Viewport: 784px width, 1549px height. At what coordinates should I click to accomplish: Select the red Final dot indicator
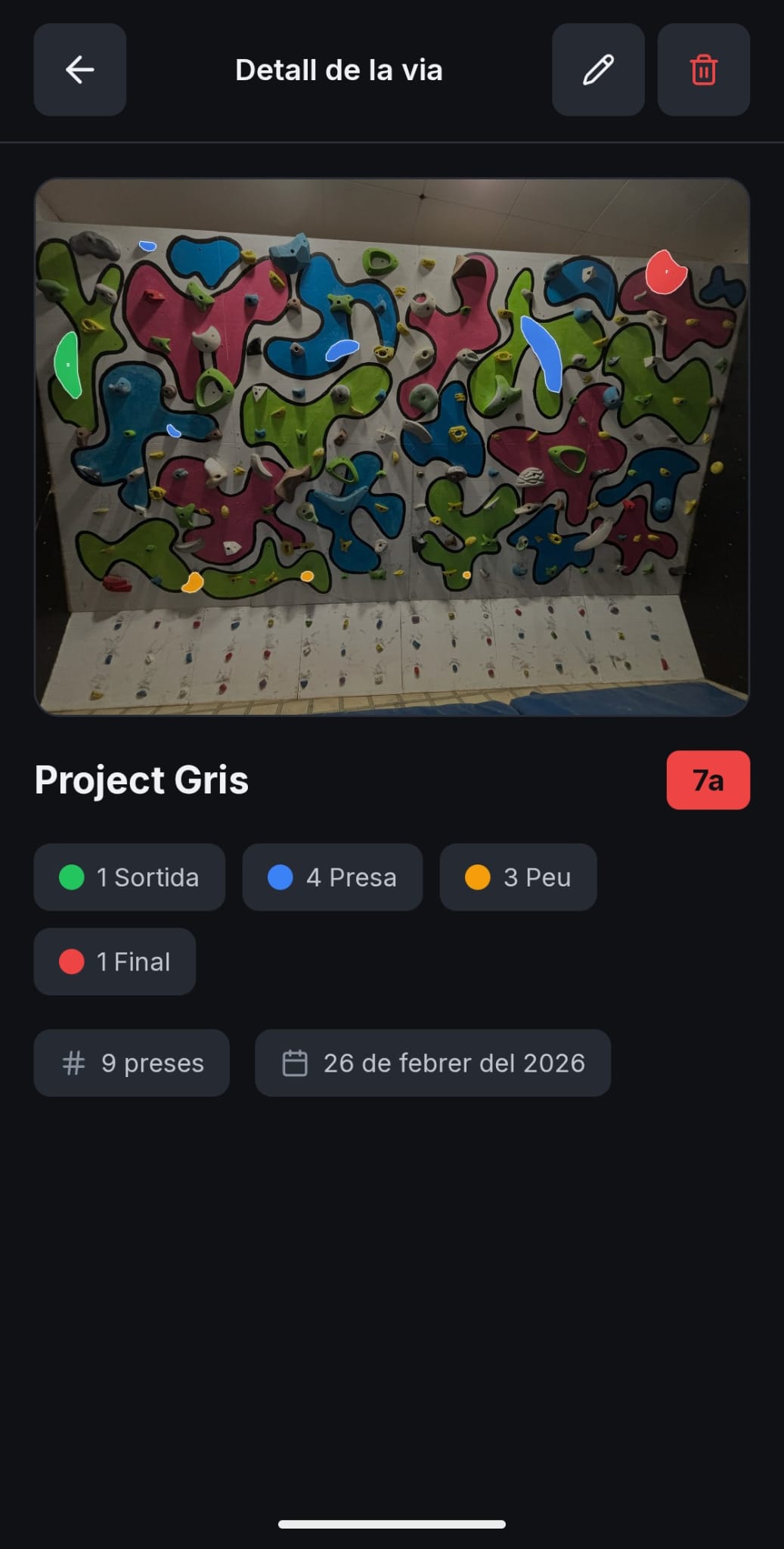pos(72,961)
